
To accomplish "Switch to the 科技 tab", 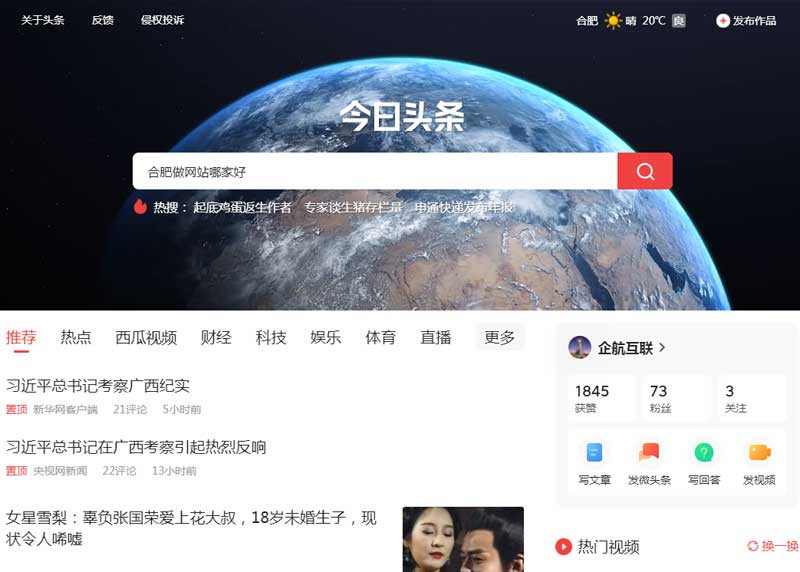I will pos(271,337).
